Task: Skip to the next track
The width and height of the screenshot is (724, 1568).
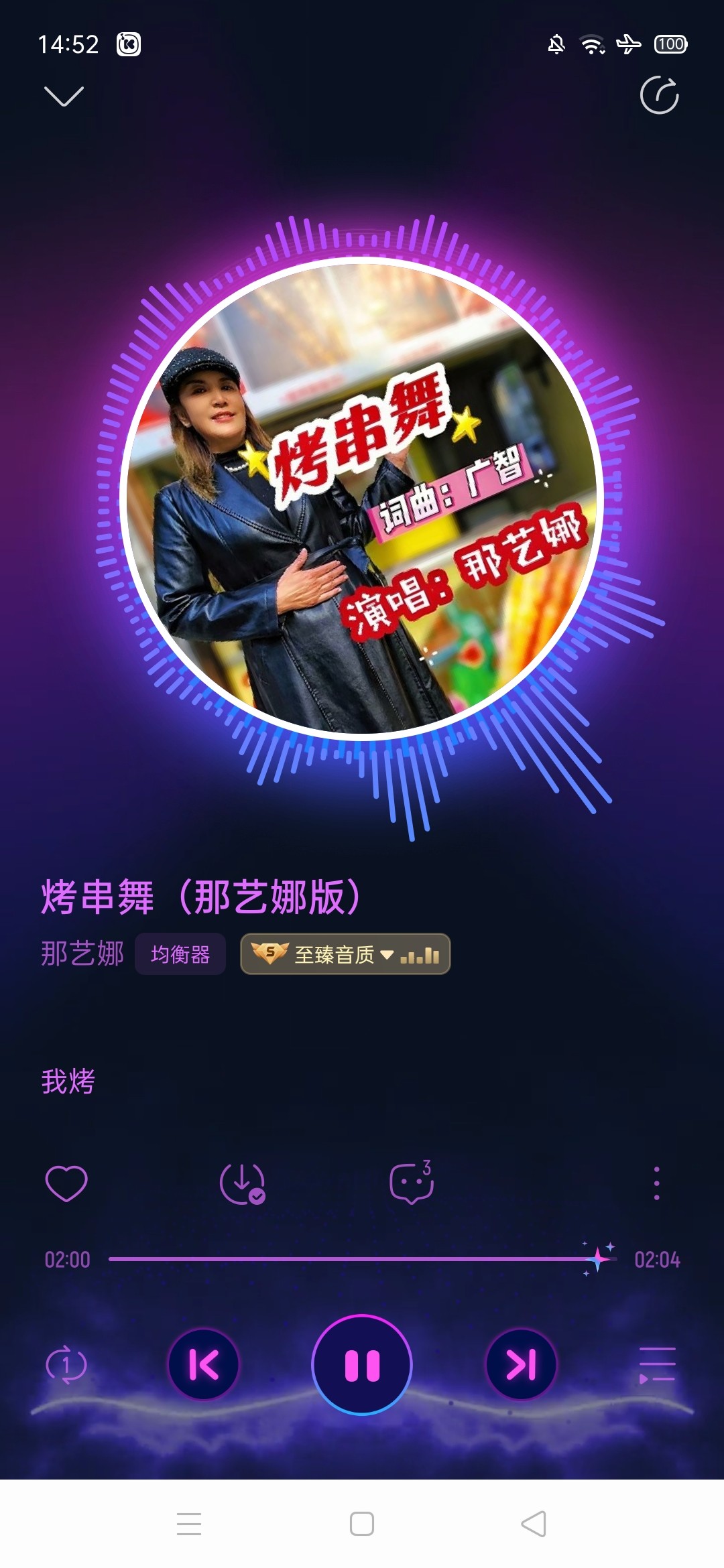Action: coord(521,1364)
